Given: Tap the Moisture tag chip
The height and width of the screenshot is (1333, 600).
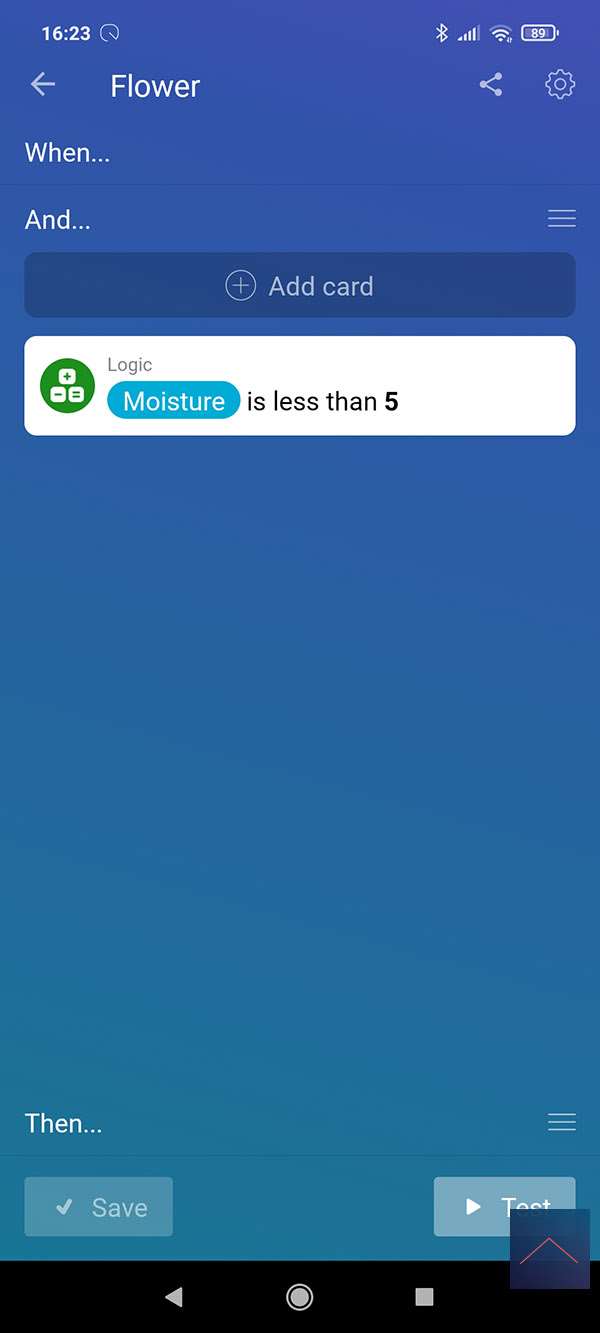Looking at the screenshot, I should pyautogui.click(x=174, y=401).
